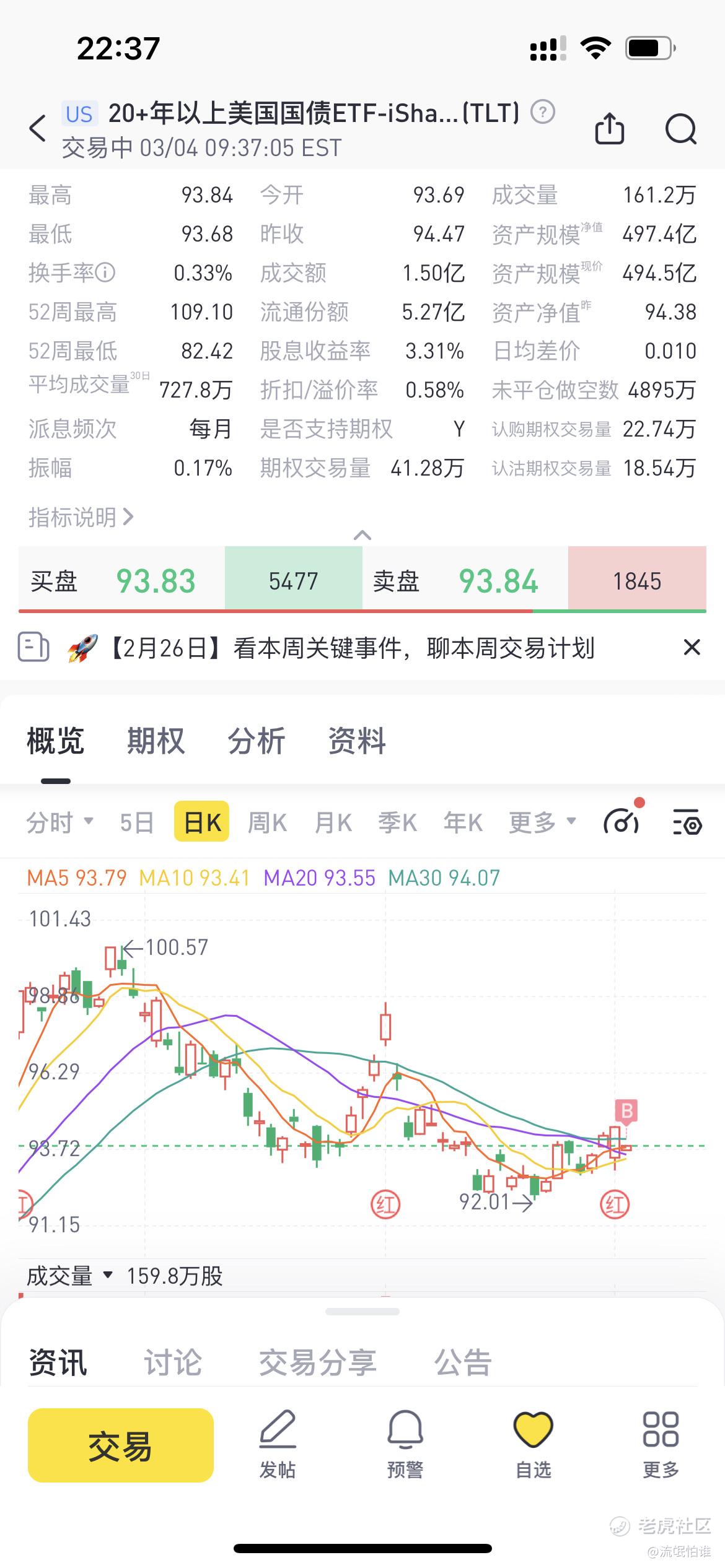Open chart display settings icon
The image size is (725, 1568).
click(687, 822)
